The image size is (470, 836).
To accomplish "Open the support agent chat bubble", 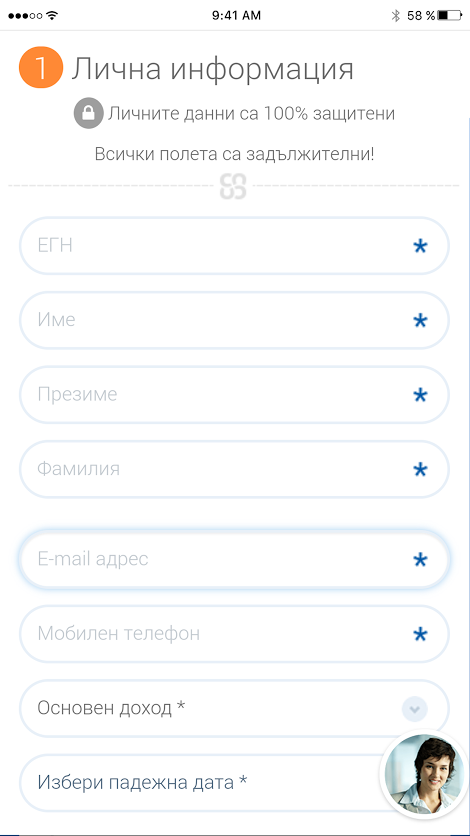I will coord(424,774).
